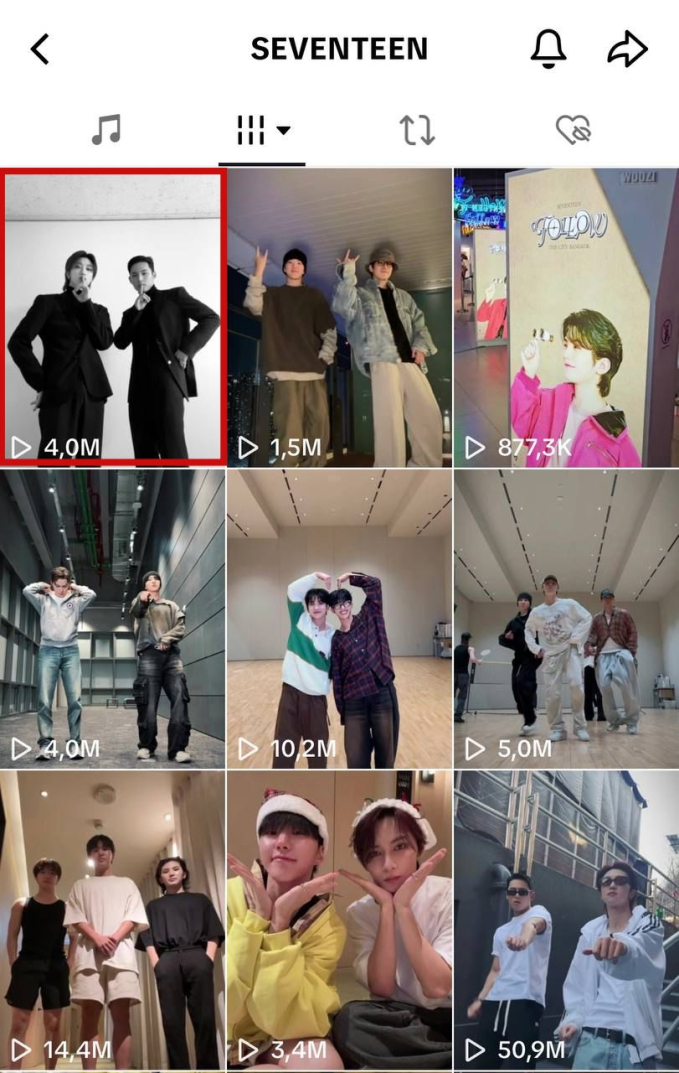Play the video with 10,2M views
Screen dimensions: 679x1073
pyautogui.click(x=339, y=618)
